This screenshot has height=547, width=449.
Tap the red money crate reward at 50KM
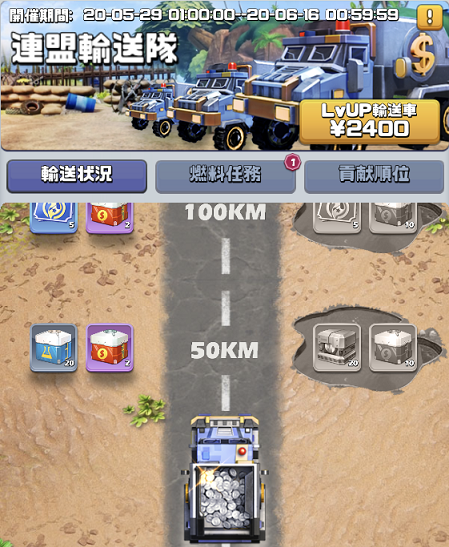[110, 347]
